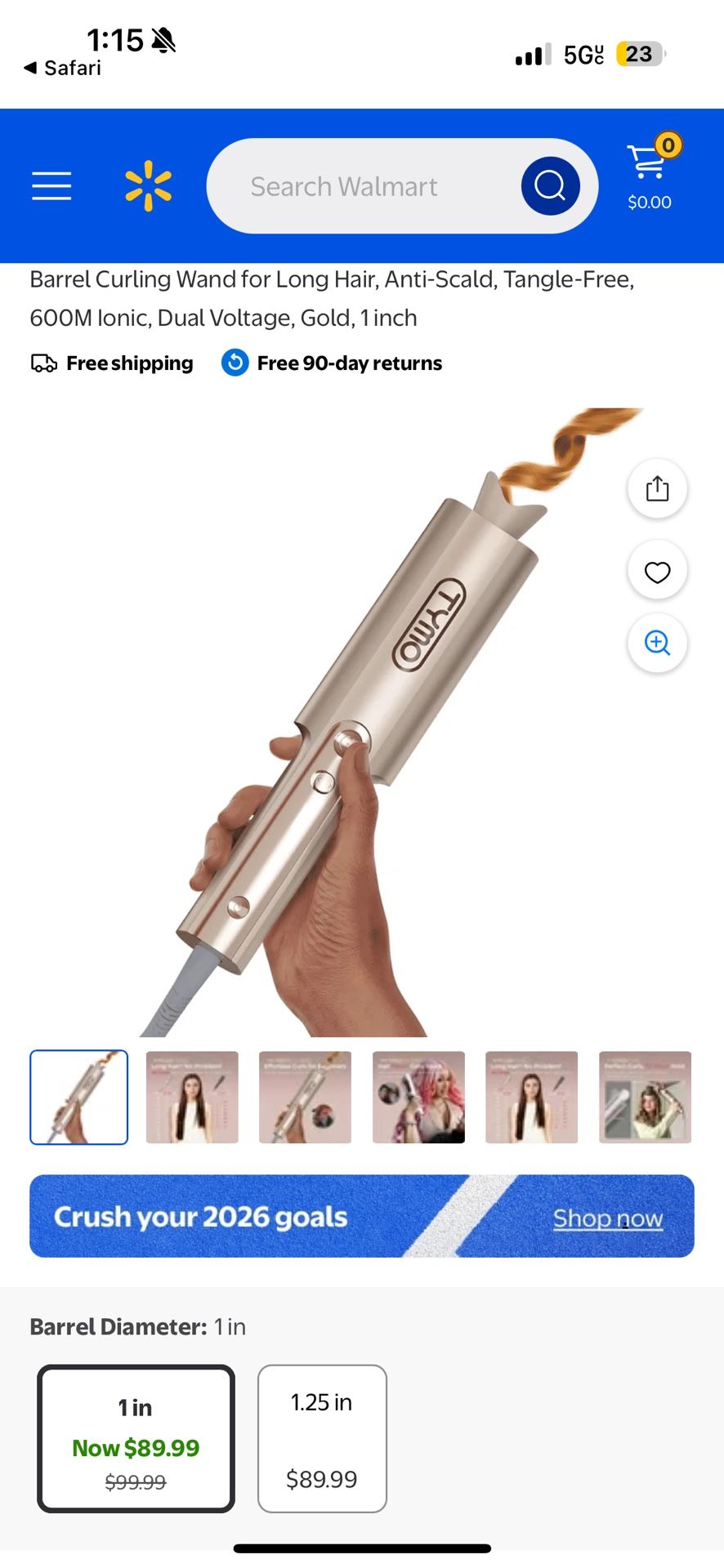Viewport: 724px width, 1568px height.
Task: Open the shopping cart
Action: point(650,173)
